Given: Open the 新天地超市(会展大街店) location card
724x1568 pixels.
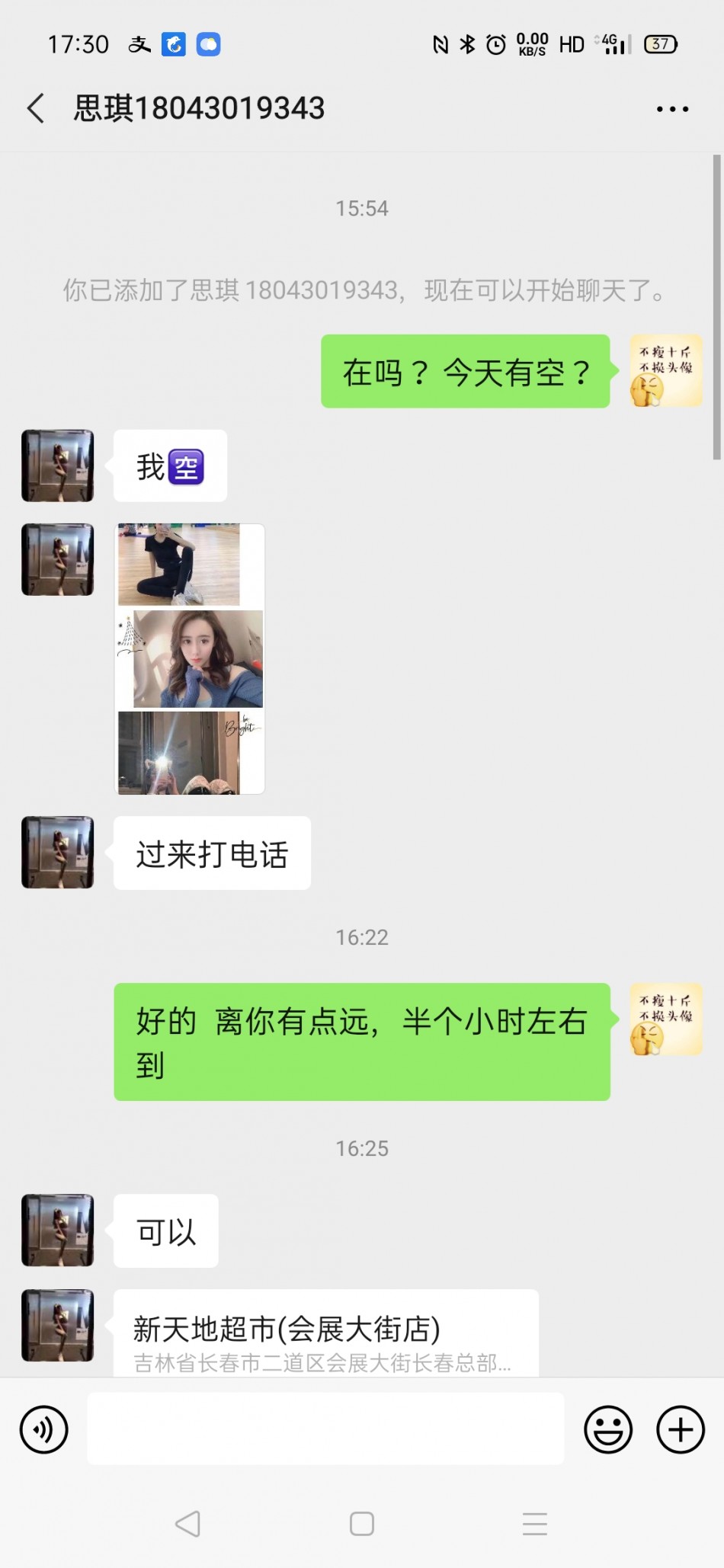Looking at the screenshot, I should 326,1333.
